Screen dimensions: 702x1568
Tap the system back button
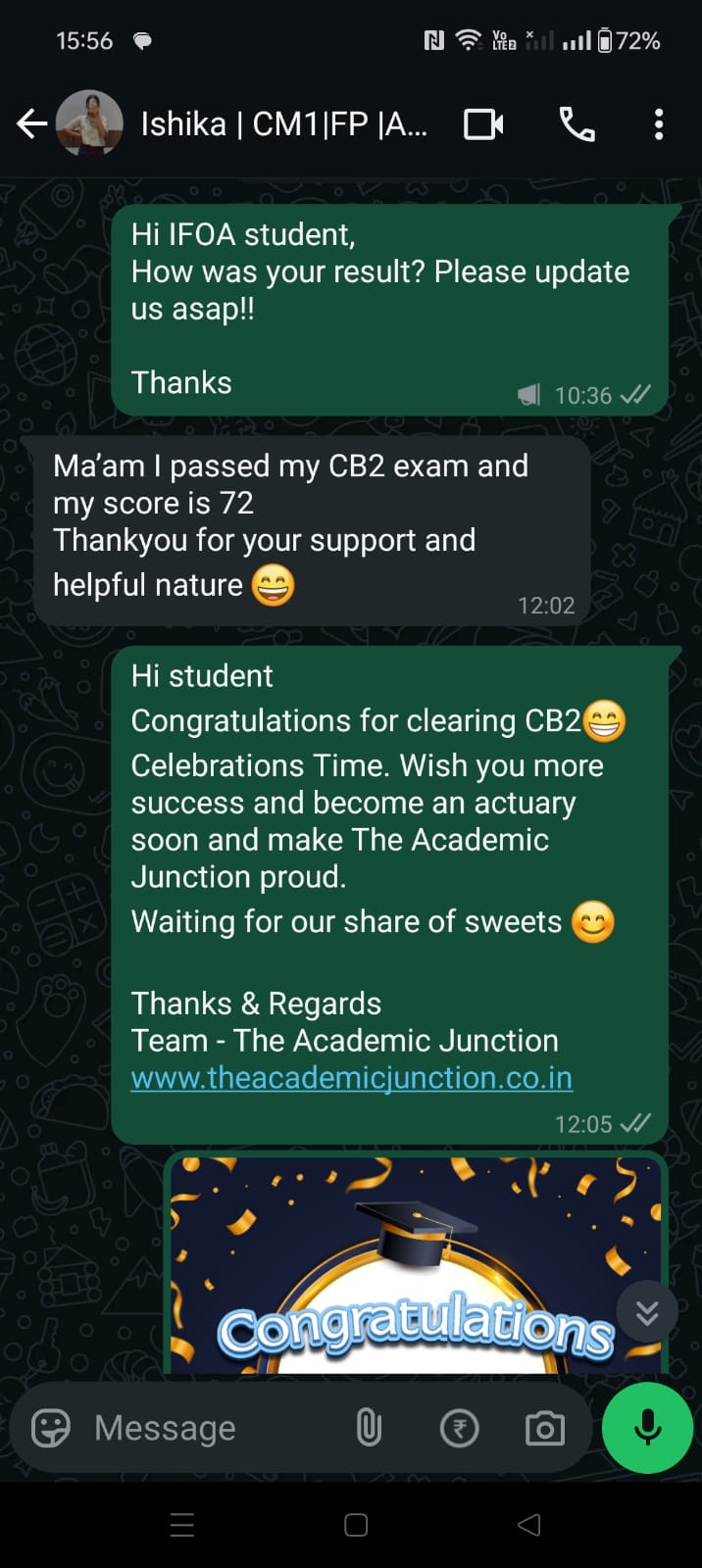528,1525
